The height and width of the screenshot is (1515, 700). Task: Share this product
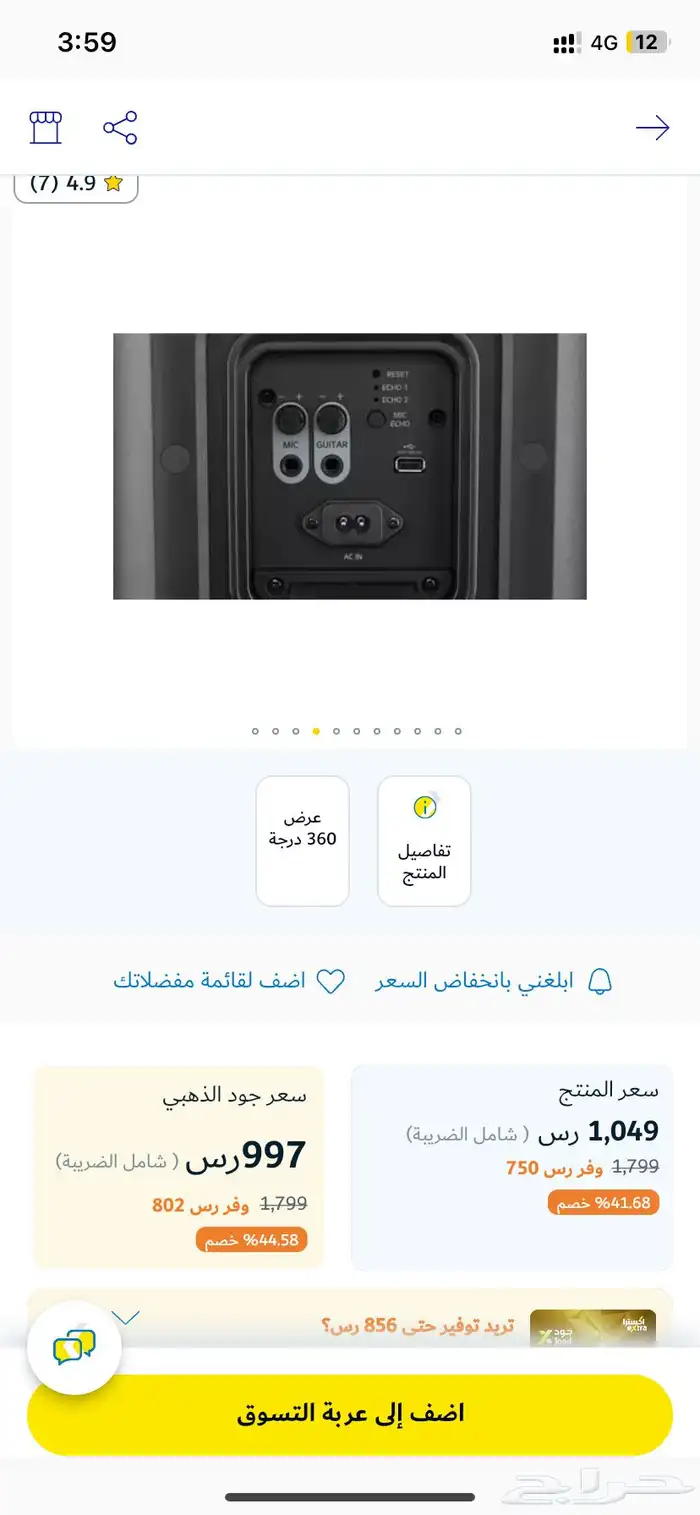point(120,128)
